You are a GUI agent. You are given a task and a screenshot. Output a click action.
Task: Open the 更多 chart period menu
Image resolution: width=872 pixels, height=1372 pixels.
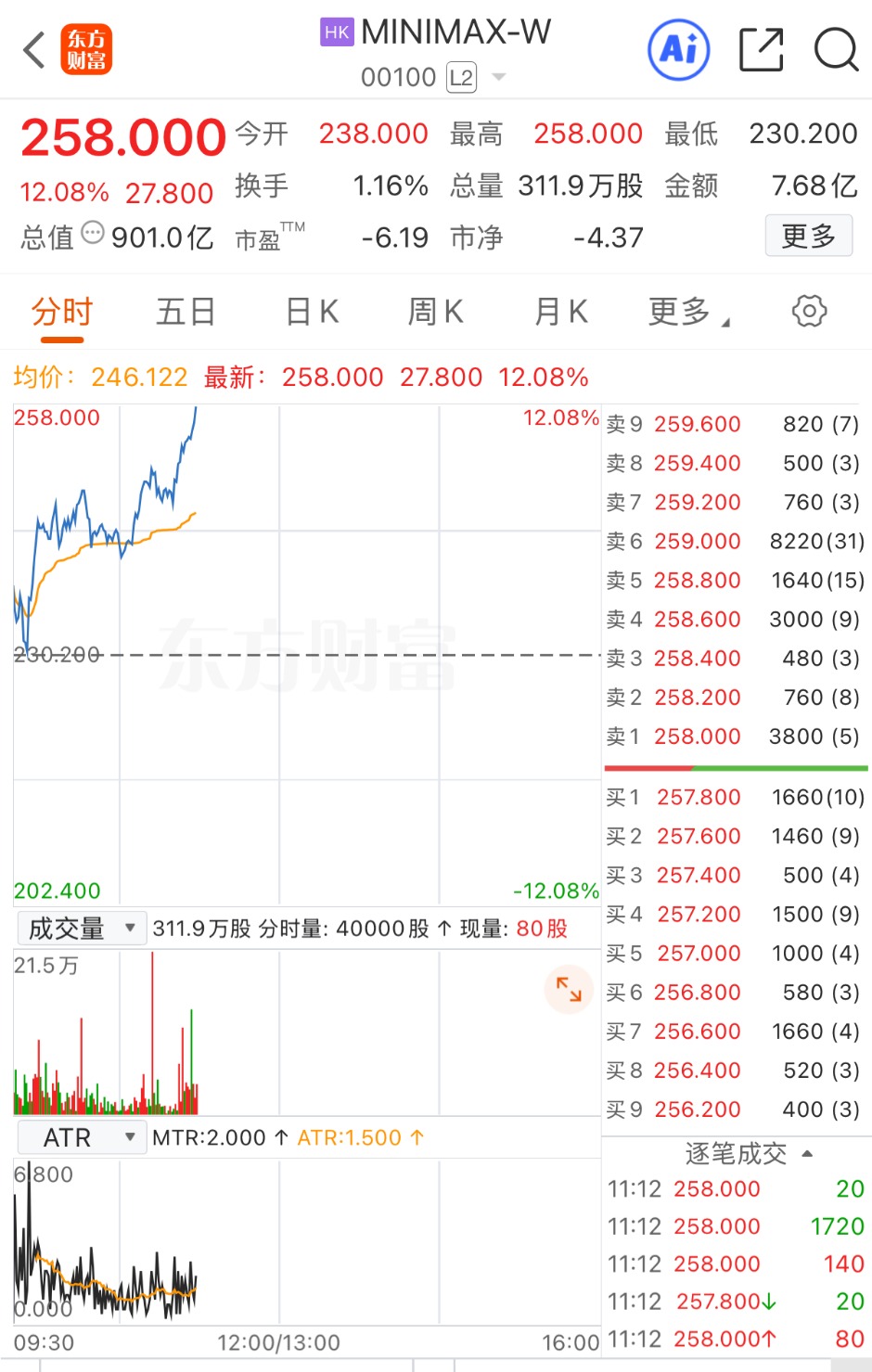point(688,312)
